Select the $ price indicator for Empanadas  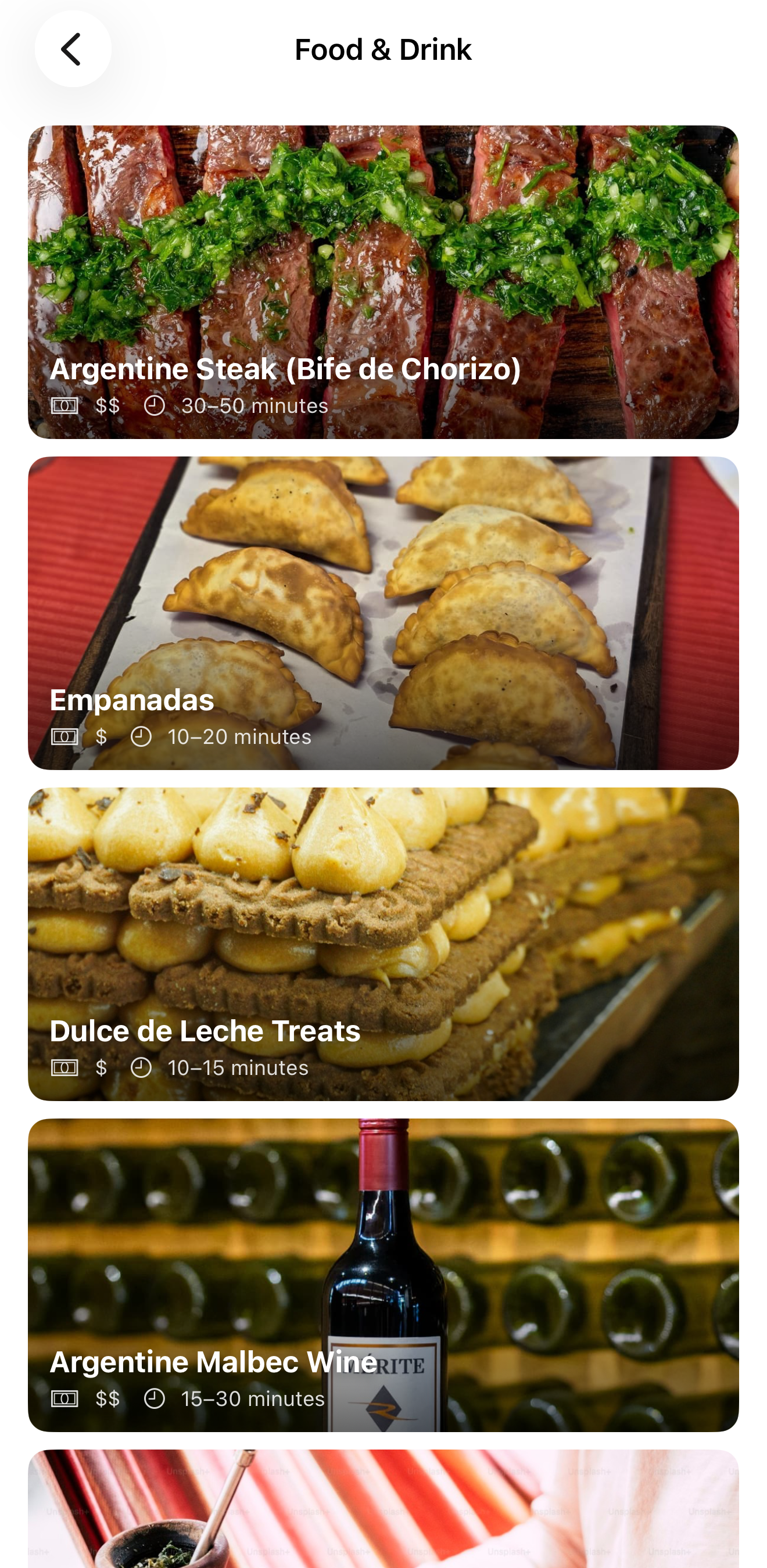click(x=101, y=736)
